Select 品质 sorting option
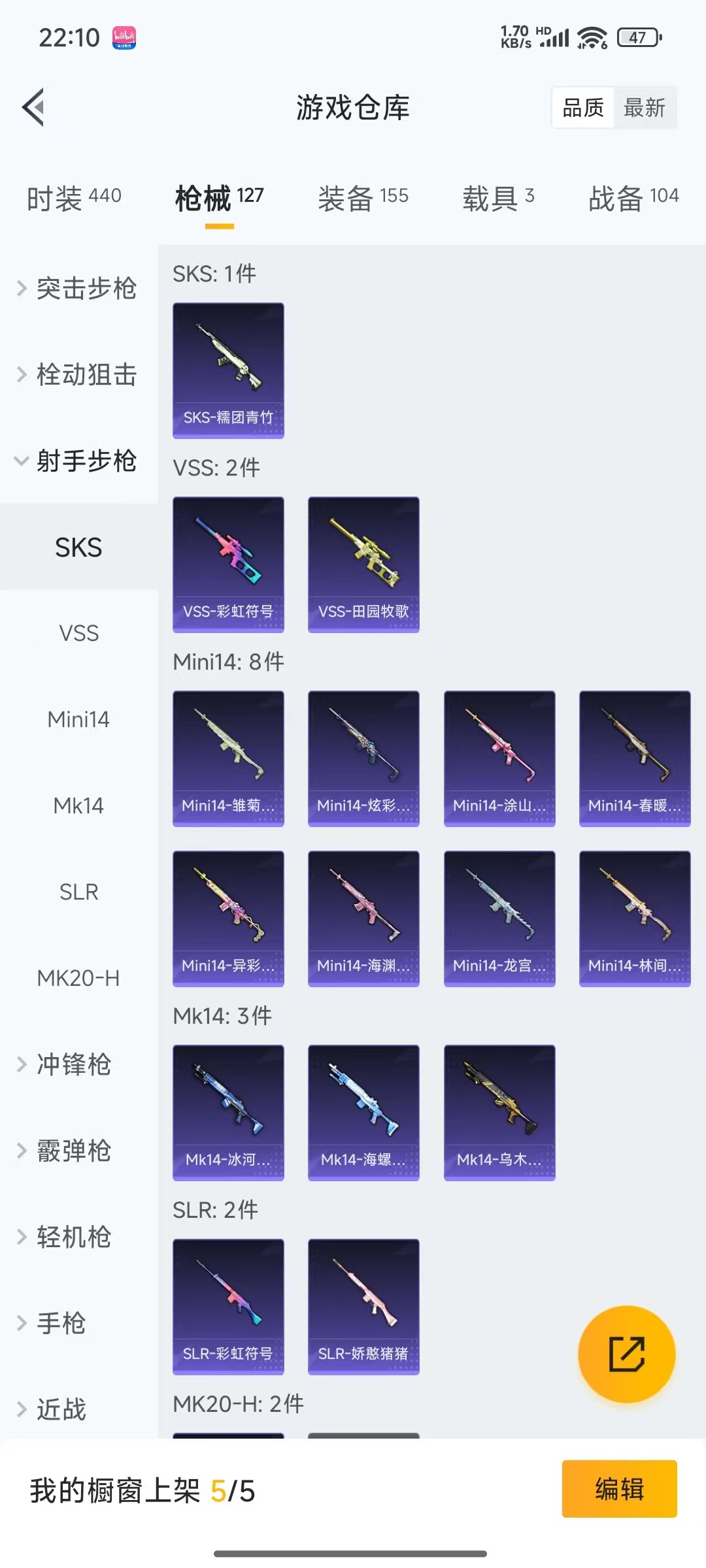The image size is (706, 1568). tap(583, 108)
